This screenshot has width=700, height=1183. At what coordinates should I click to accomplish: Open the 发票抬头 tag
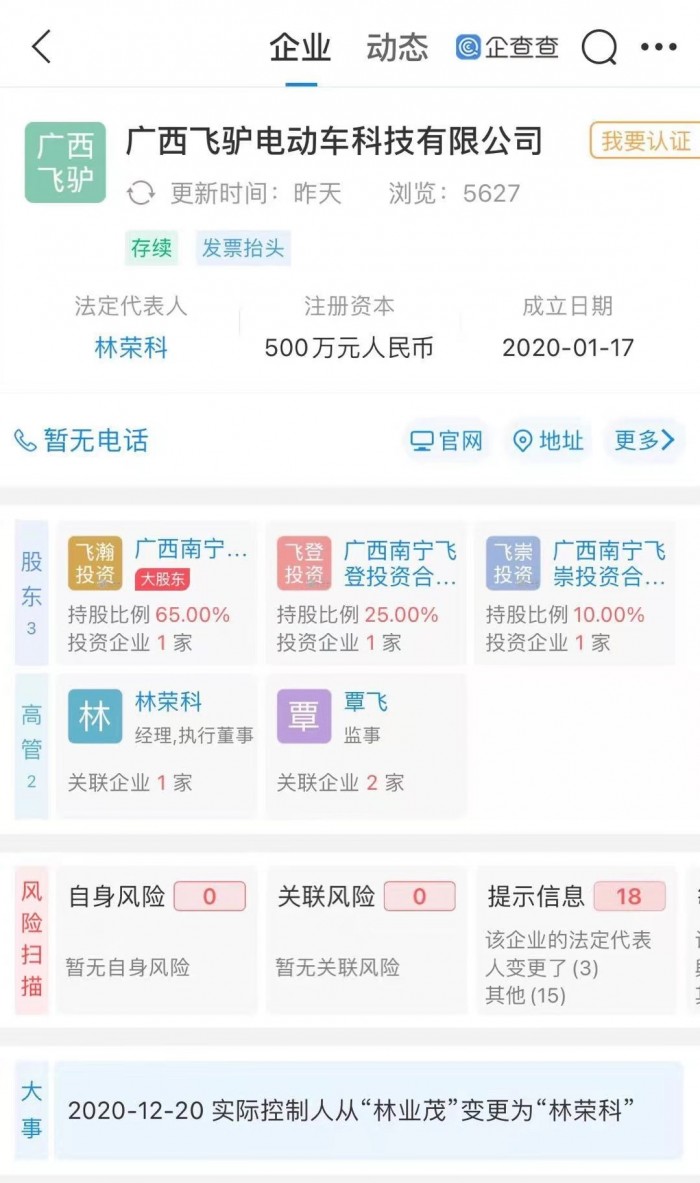point(243,248)
